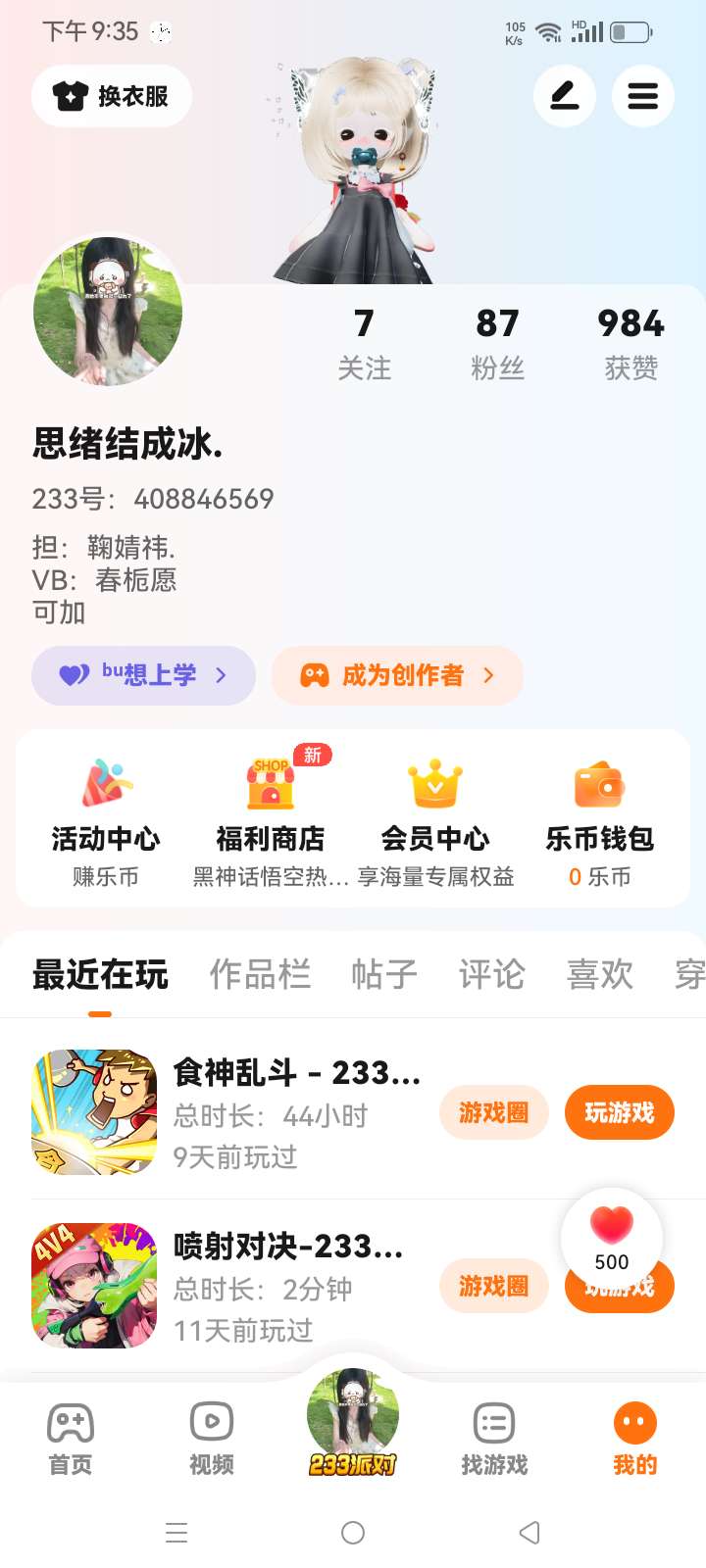Tap 成为创作者 to become a creator
The image size is (706, 1568).
(x=397, y=675)
